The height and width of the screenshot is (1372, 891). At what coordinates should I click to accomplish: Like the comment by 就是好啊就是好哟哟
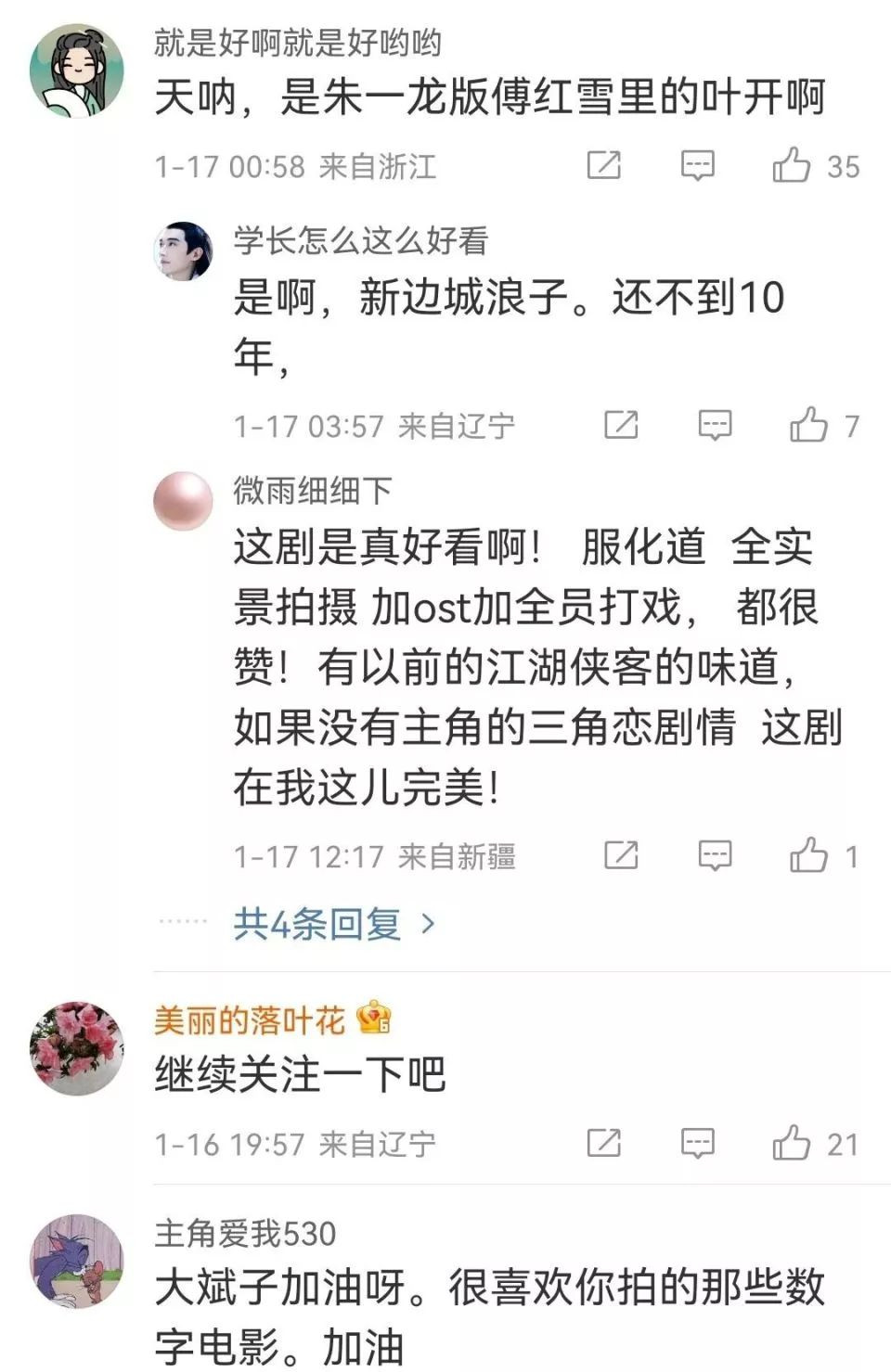791,166
